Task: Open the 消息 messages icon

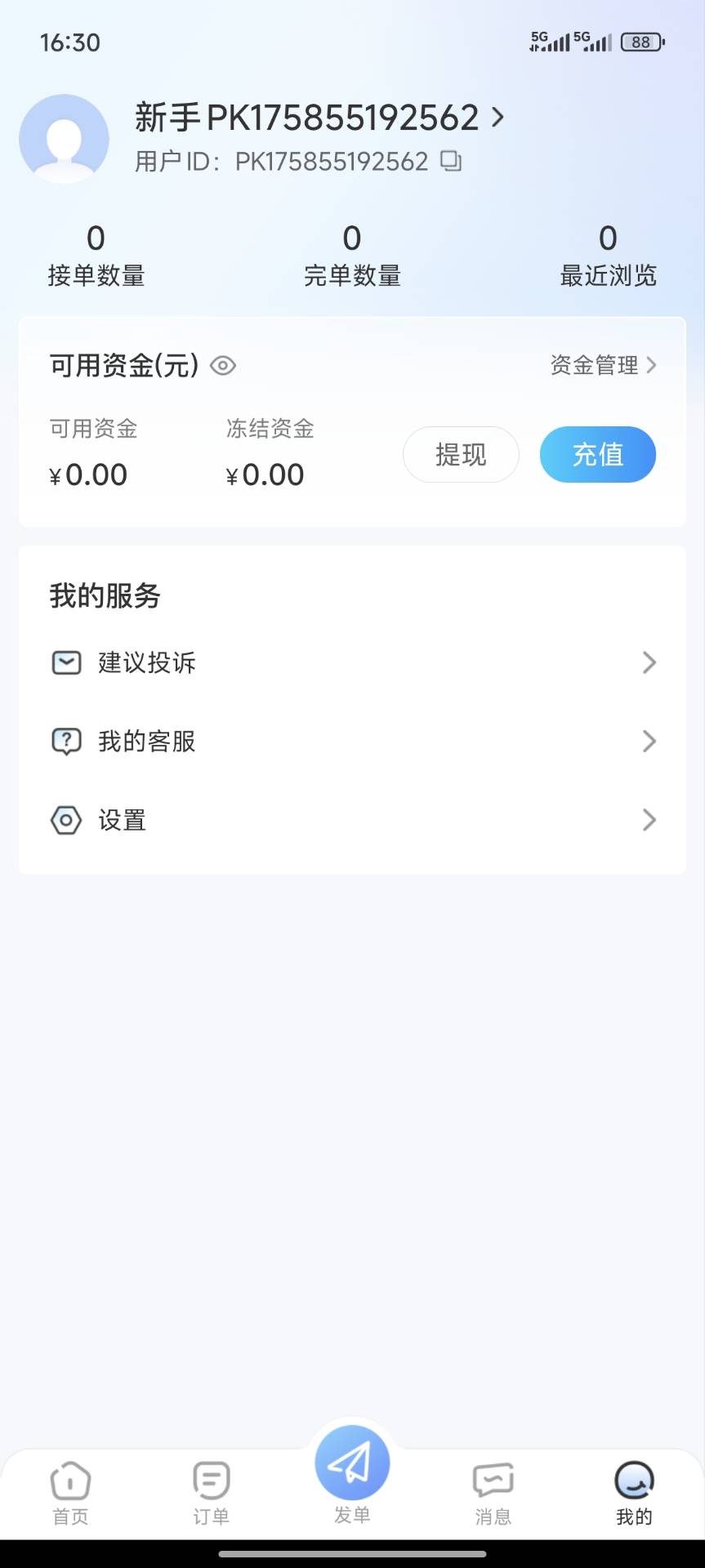Action: (x=493, y=1480)
